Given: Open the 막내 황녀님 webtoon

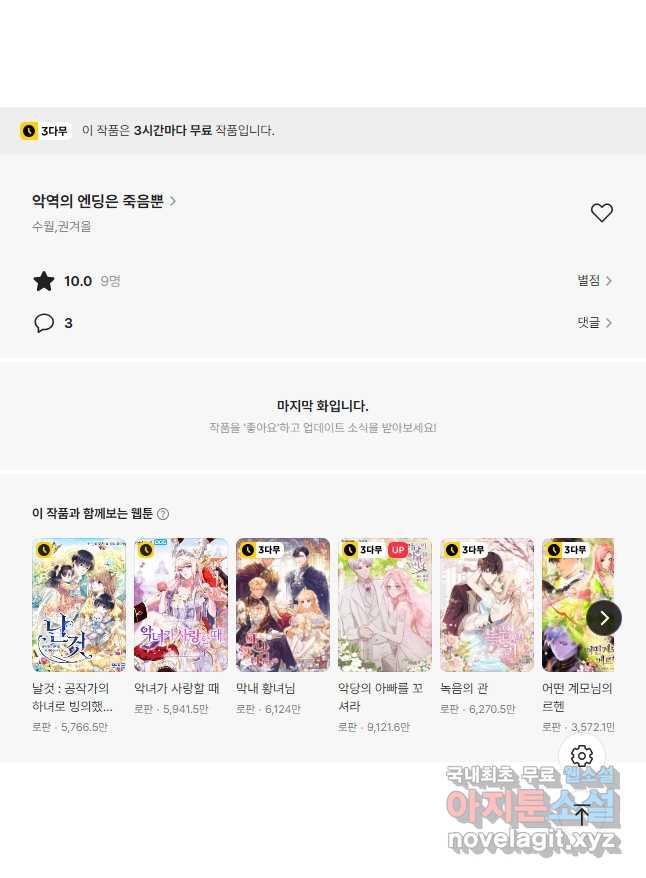Looking at the screenshot, I should pyautogui.click(x=283, y=605).
